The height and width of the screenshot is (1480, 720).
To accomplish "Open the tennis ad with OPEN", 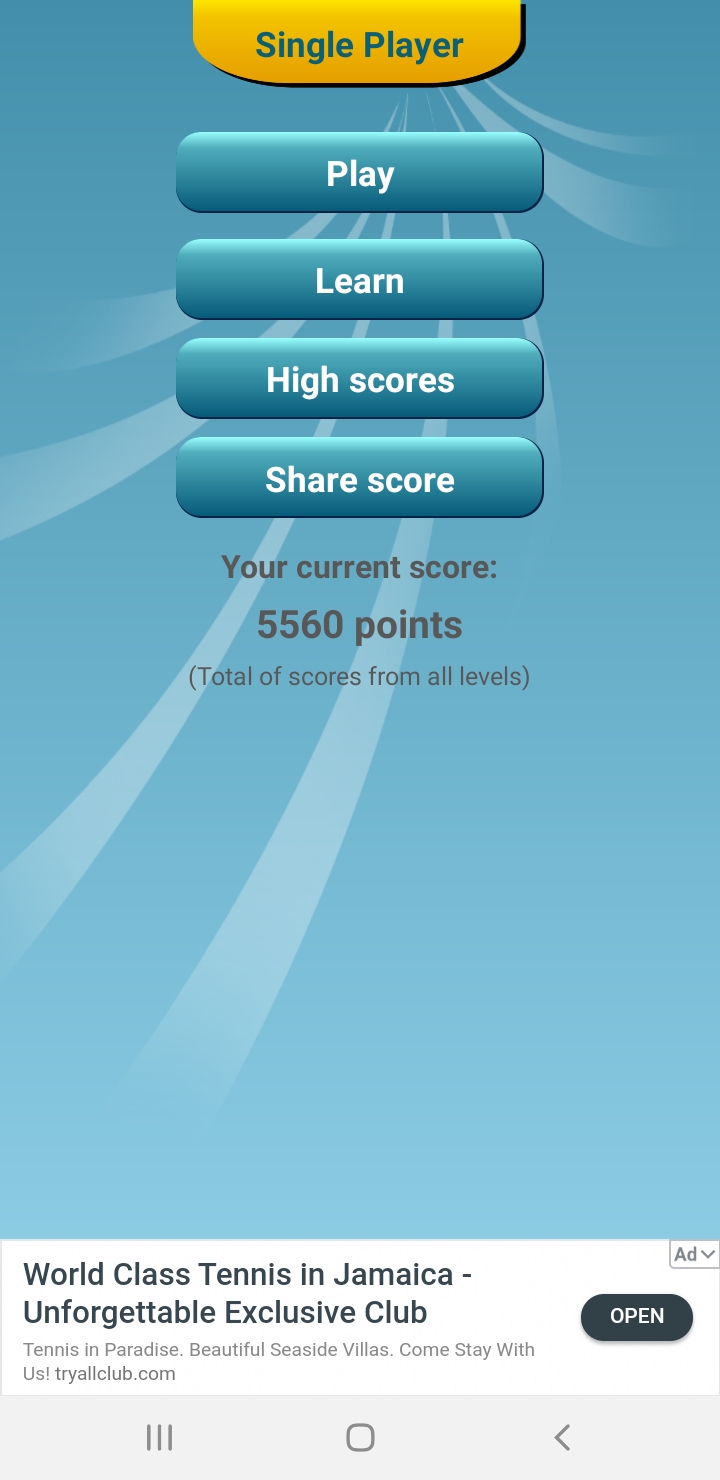I will tap(636, 1316).
